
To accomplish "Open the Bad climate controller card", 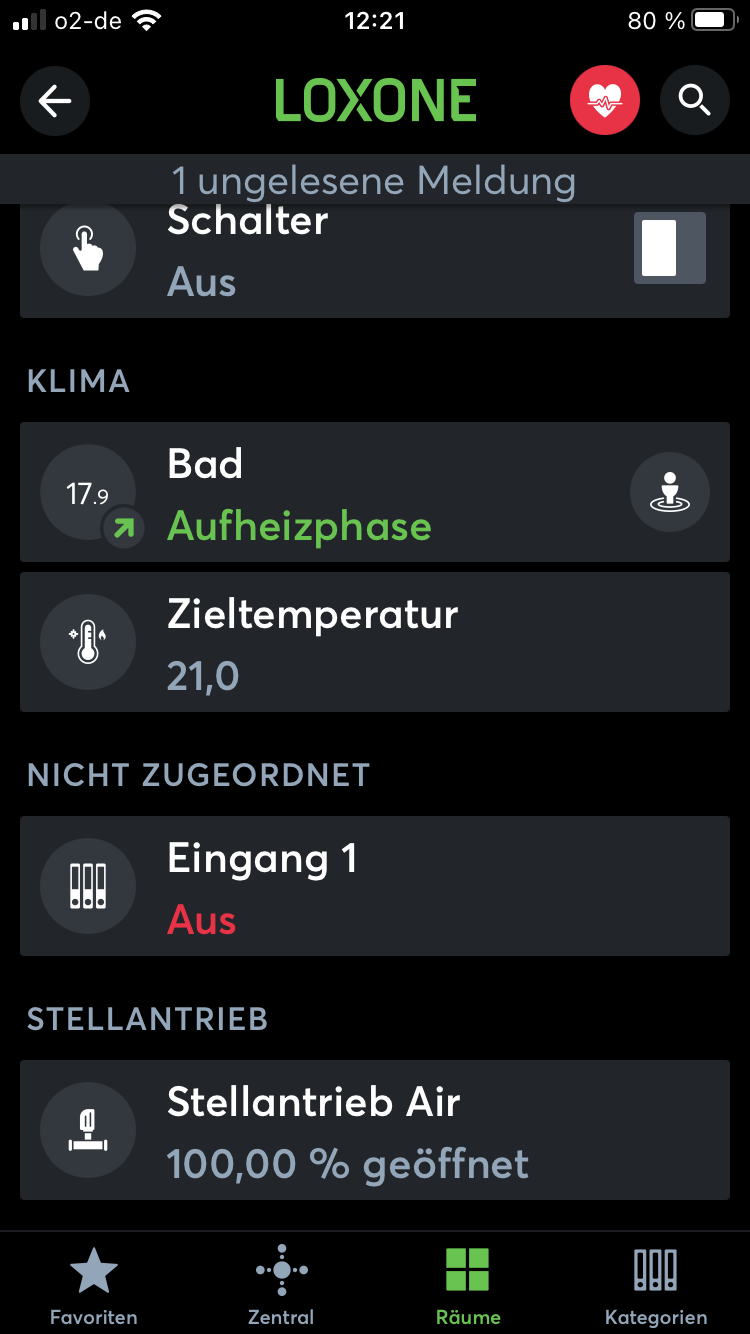I will click(330, 492).
